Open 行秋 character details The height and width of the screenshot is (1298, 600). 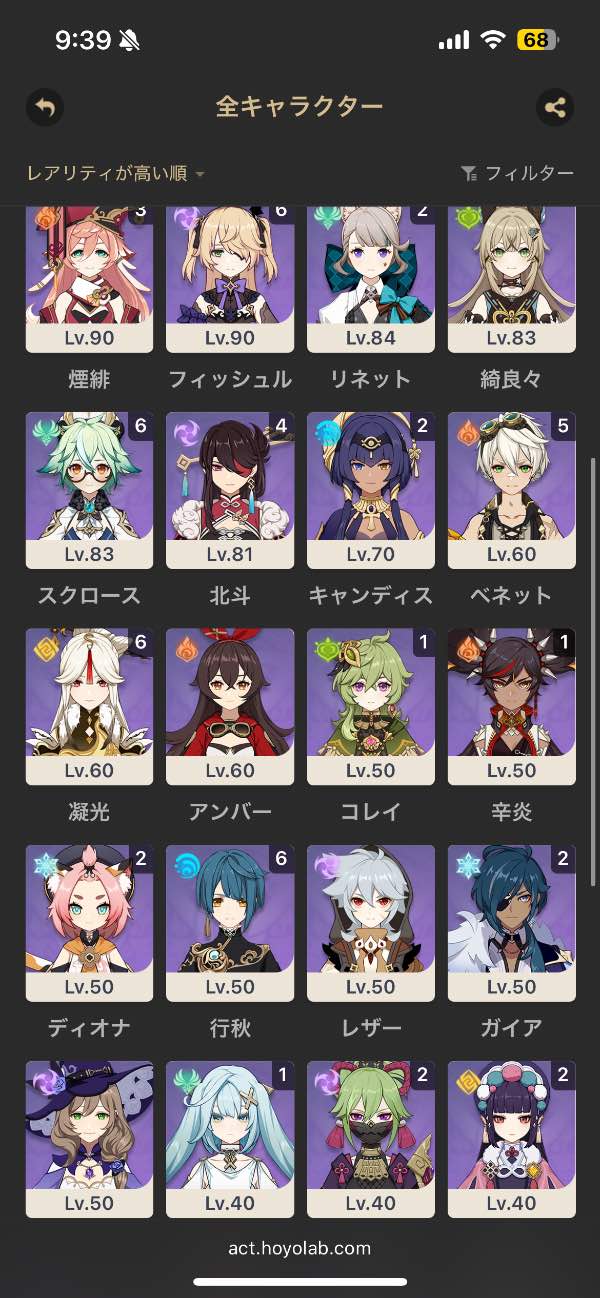coord(230,922)
